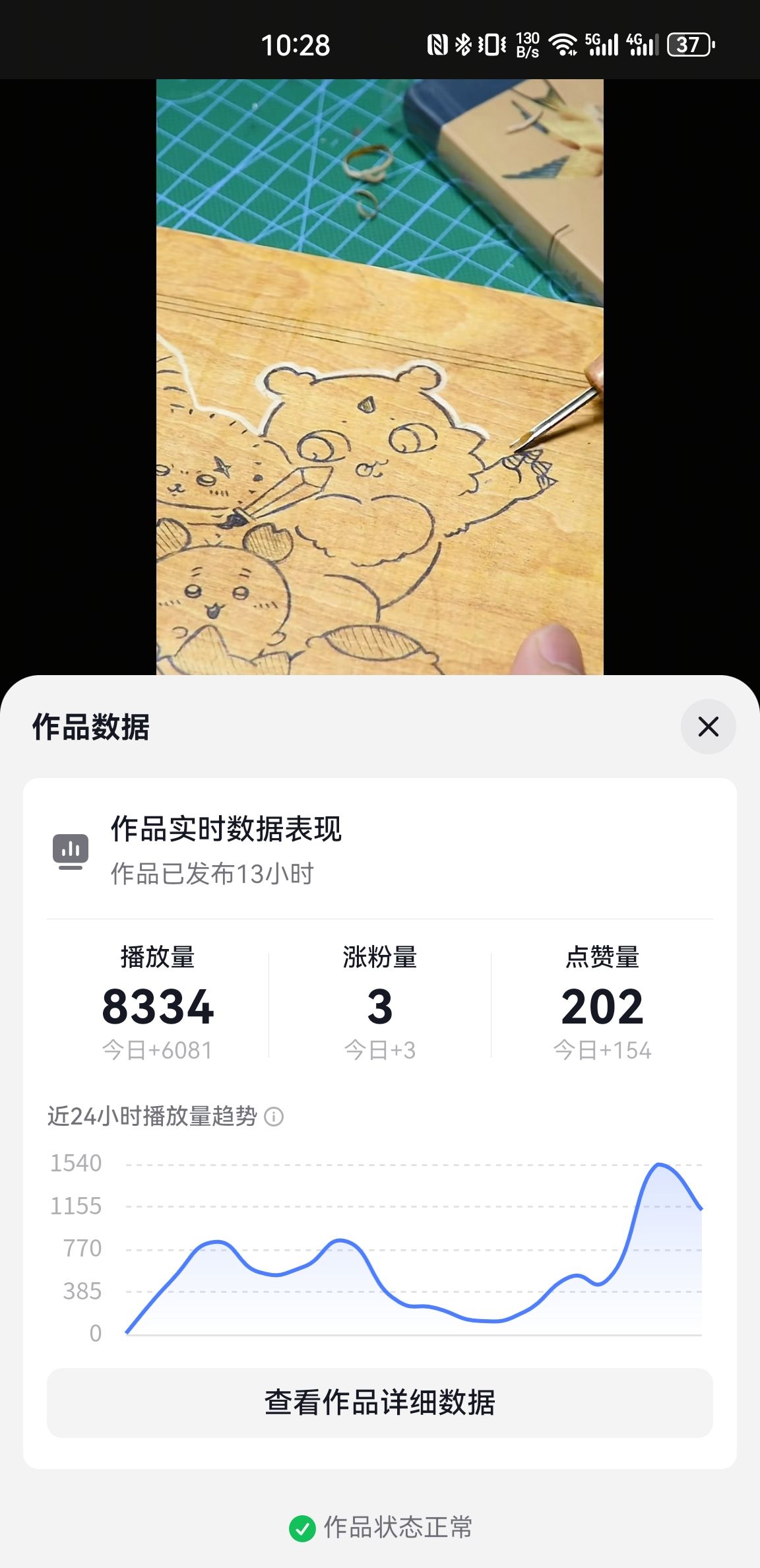Image resolution: width=760 pixels, height=1568 pixels.
Task: Open 查看作品详细数据 button
Action: tap(380, 1403)
